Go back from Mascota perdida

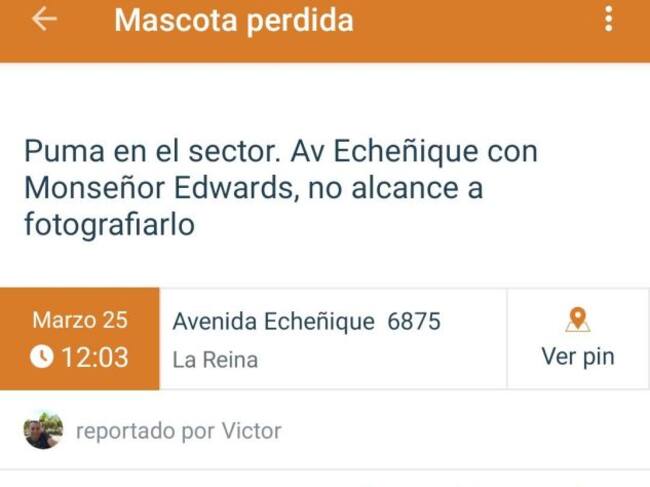pos(44,20)
